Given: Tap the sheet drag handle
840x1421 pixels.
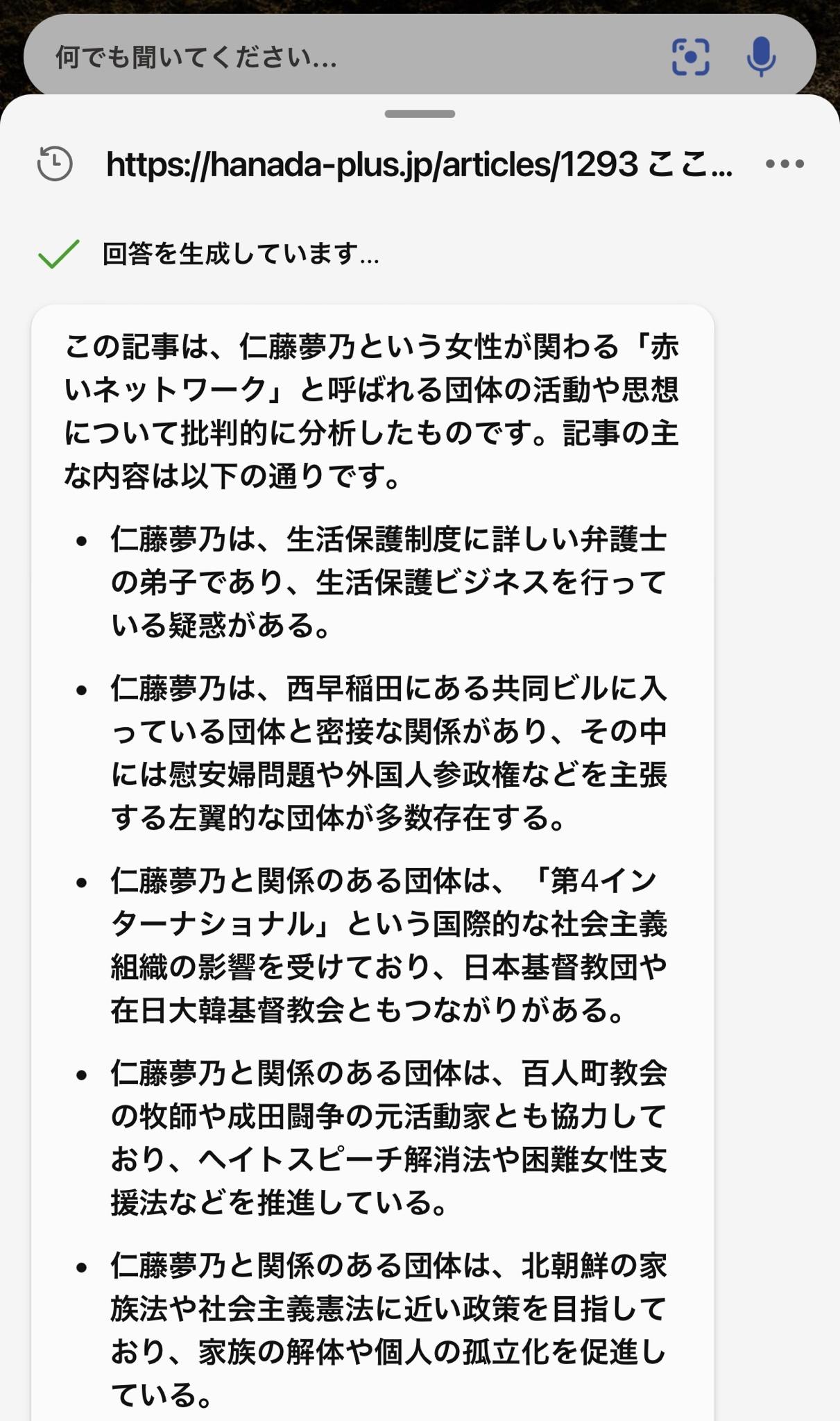Looking at the screenshot, I should click(x=420, y=114).
